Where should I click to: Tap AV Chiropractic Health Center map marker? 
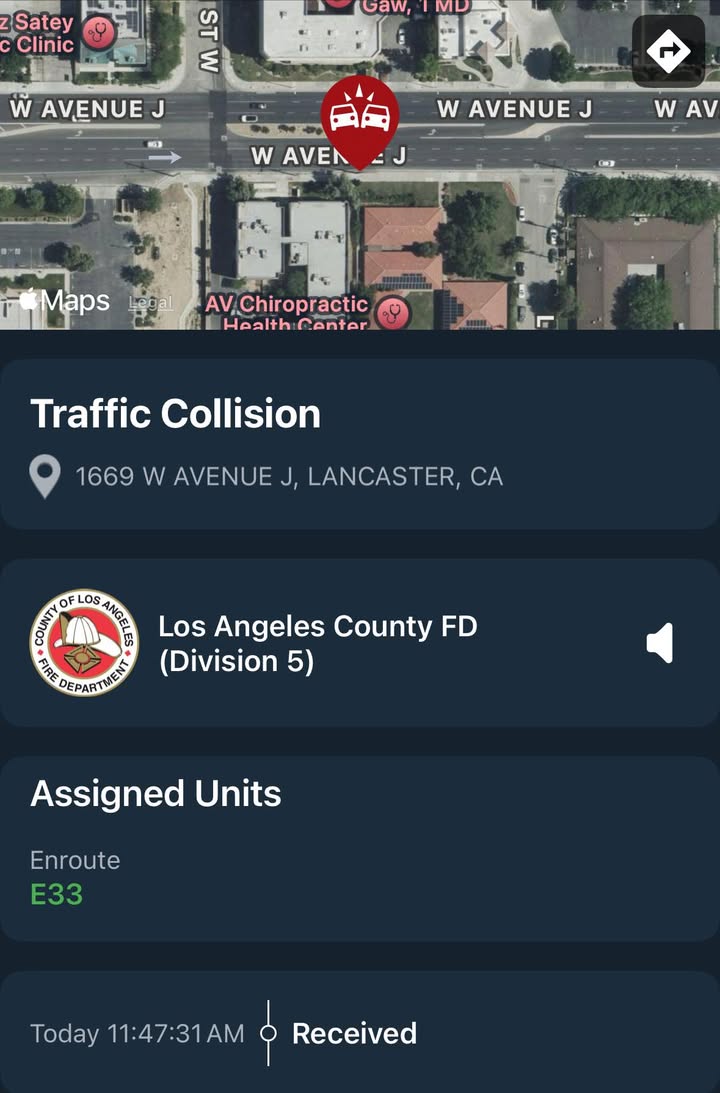pyautogui.click(x=392, y=312)
